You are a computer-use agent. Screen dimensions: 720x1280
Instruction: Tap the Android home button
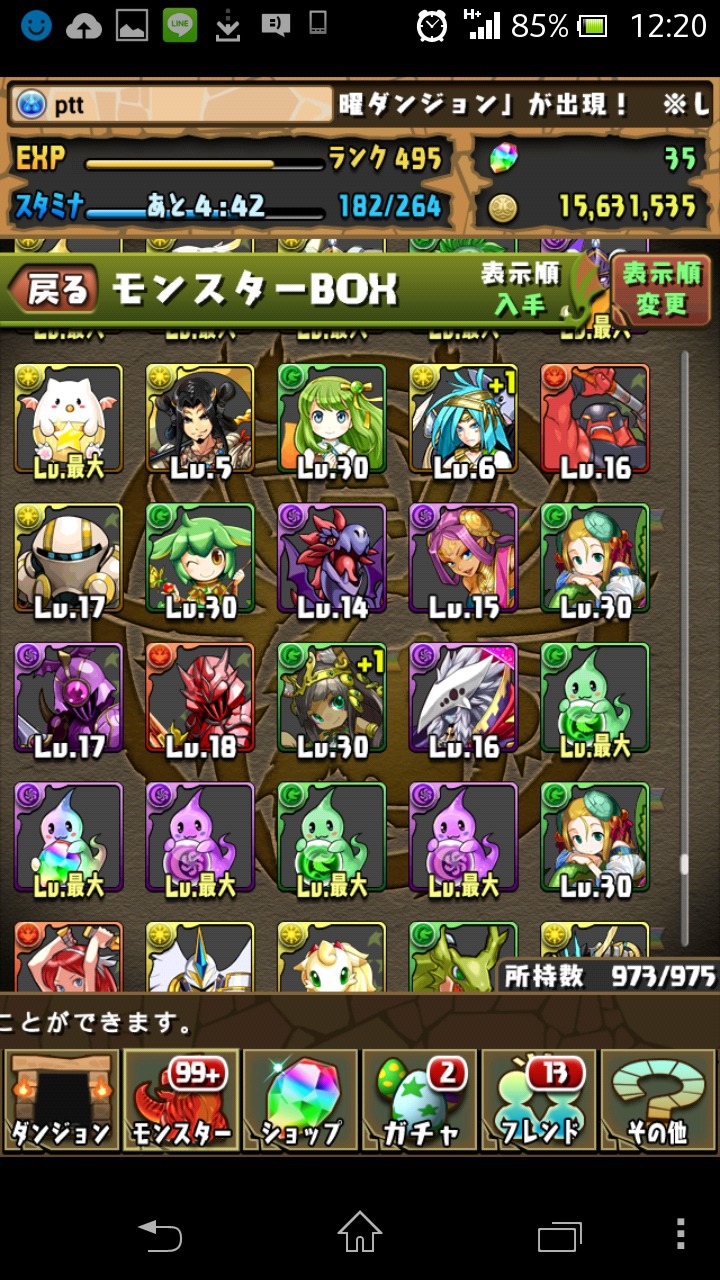[360, 1233]
